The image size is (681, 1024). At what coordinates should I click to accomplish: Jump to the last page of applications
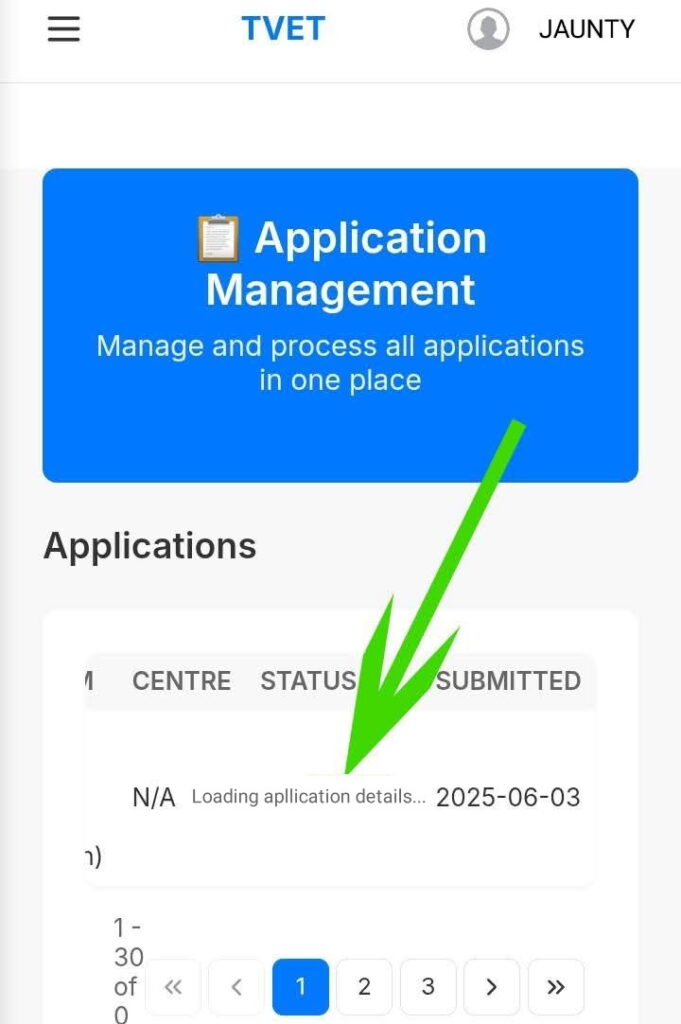[x=556, y=987]
